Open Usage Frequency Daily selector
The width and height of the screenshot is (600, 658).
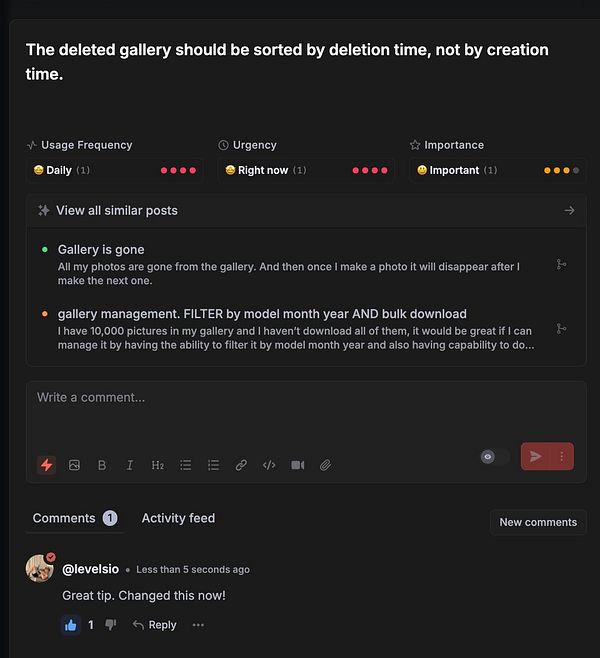pyautogui.click(x=114, y=170)
